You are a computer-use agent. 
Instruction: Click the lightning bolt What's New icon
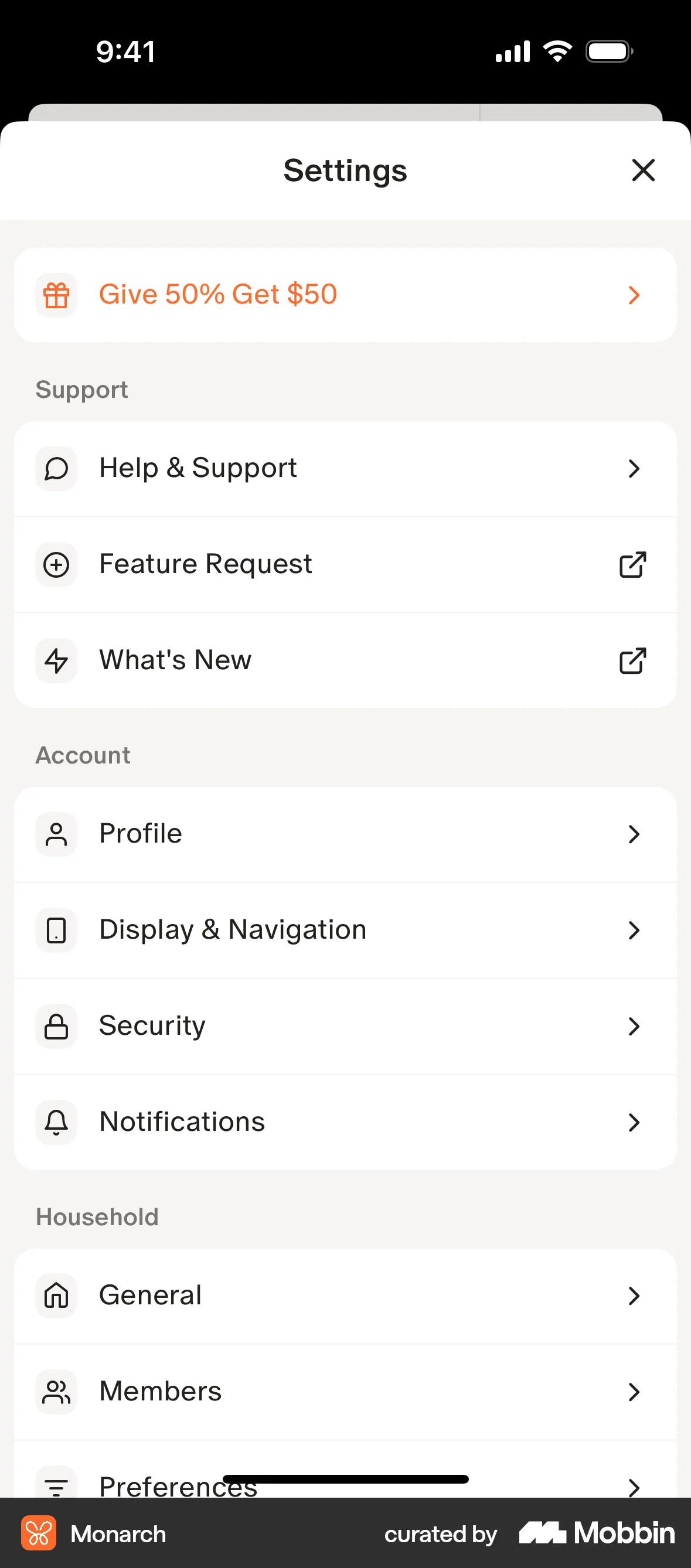[56, 660]
